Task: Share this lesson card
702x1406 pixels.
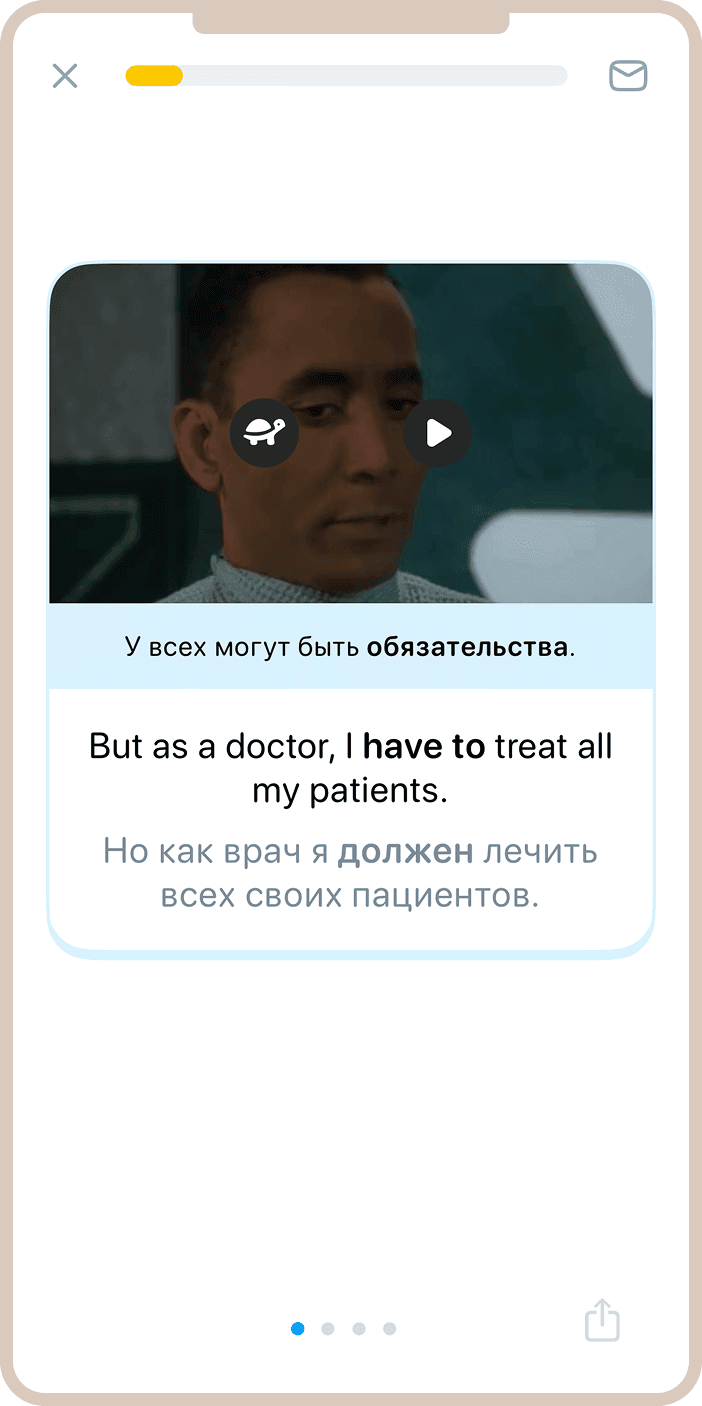Action: click(602, 1320)
